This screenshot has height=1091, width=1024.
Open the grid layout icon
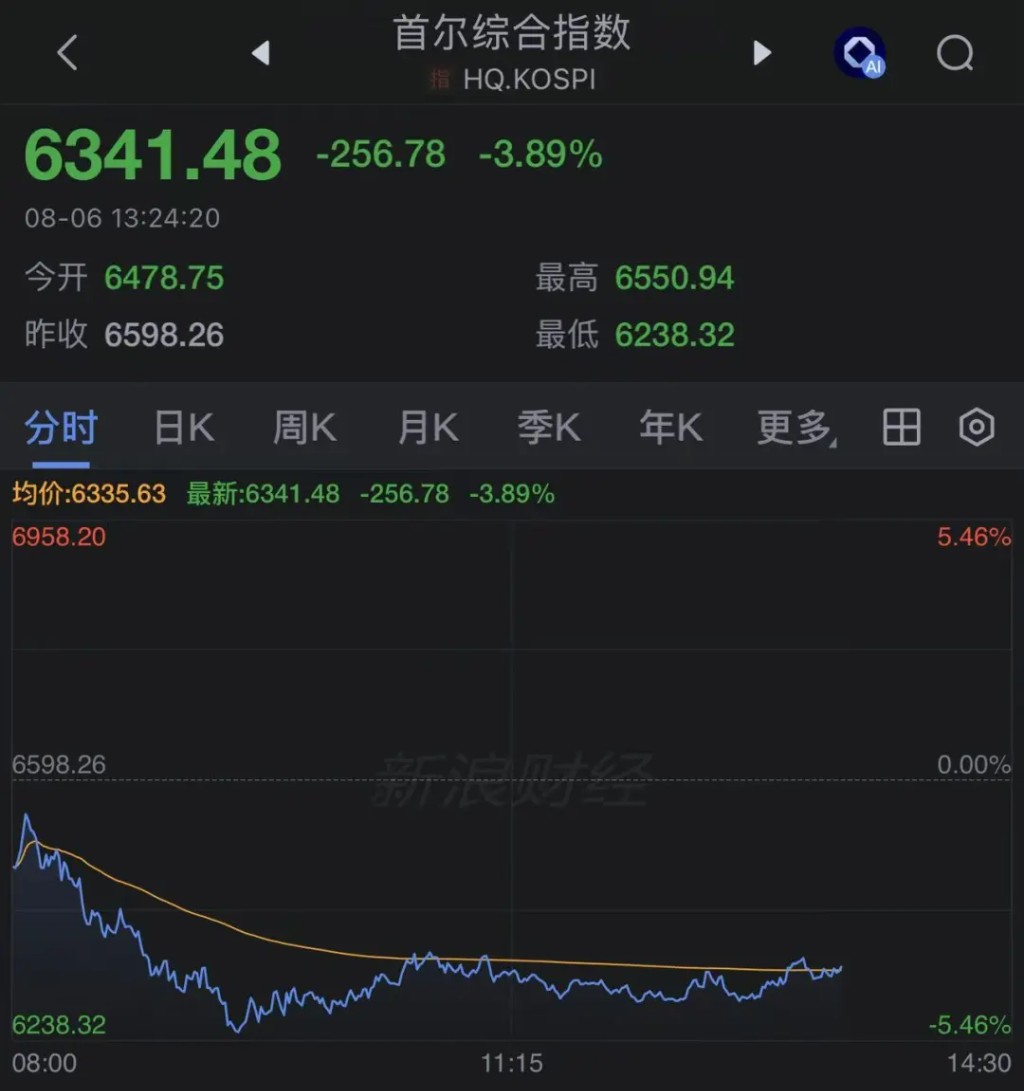(x=902, y=427)
